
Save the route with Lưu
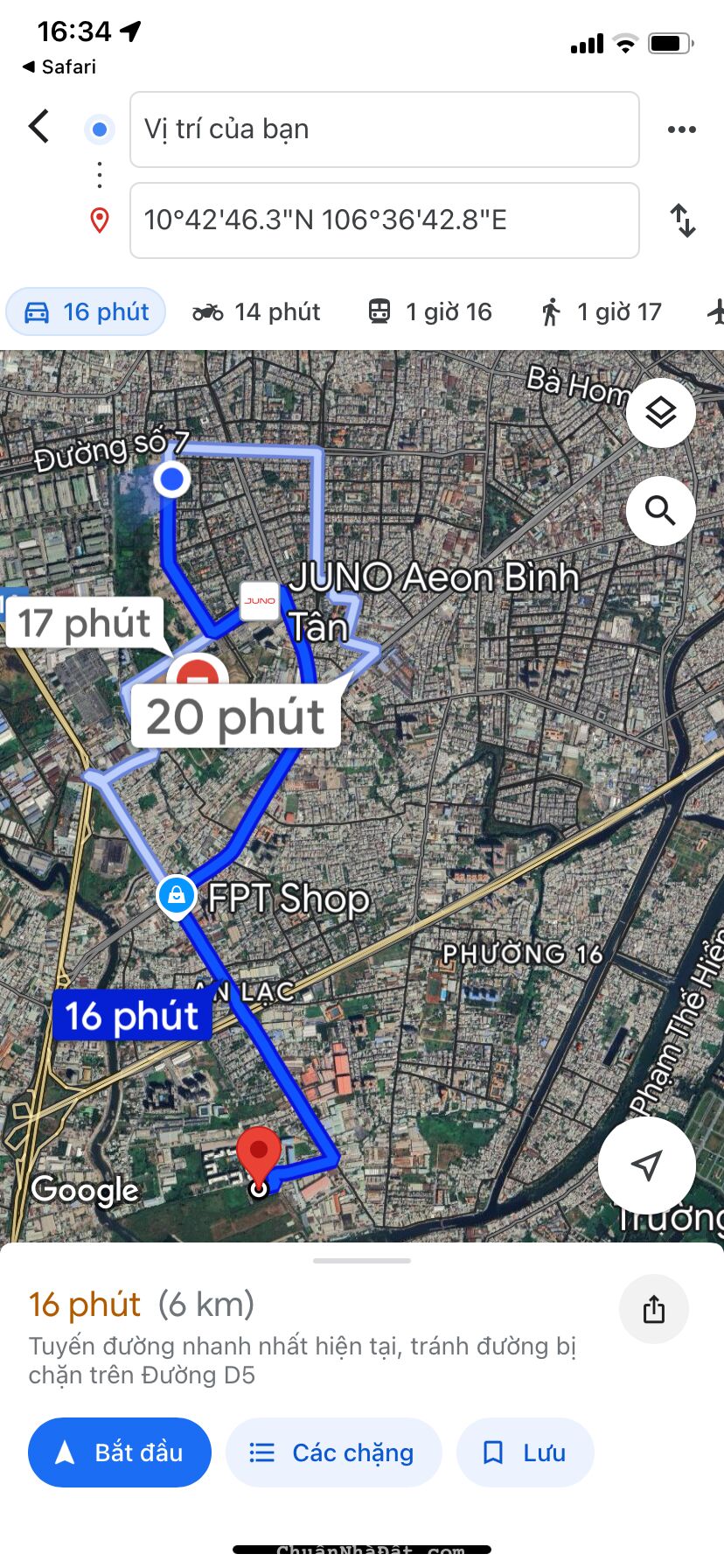(x=525, y=1452)
